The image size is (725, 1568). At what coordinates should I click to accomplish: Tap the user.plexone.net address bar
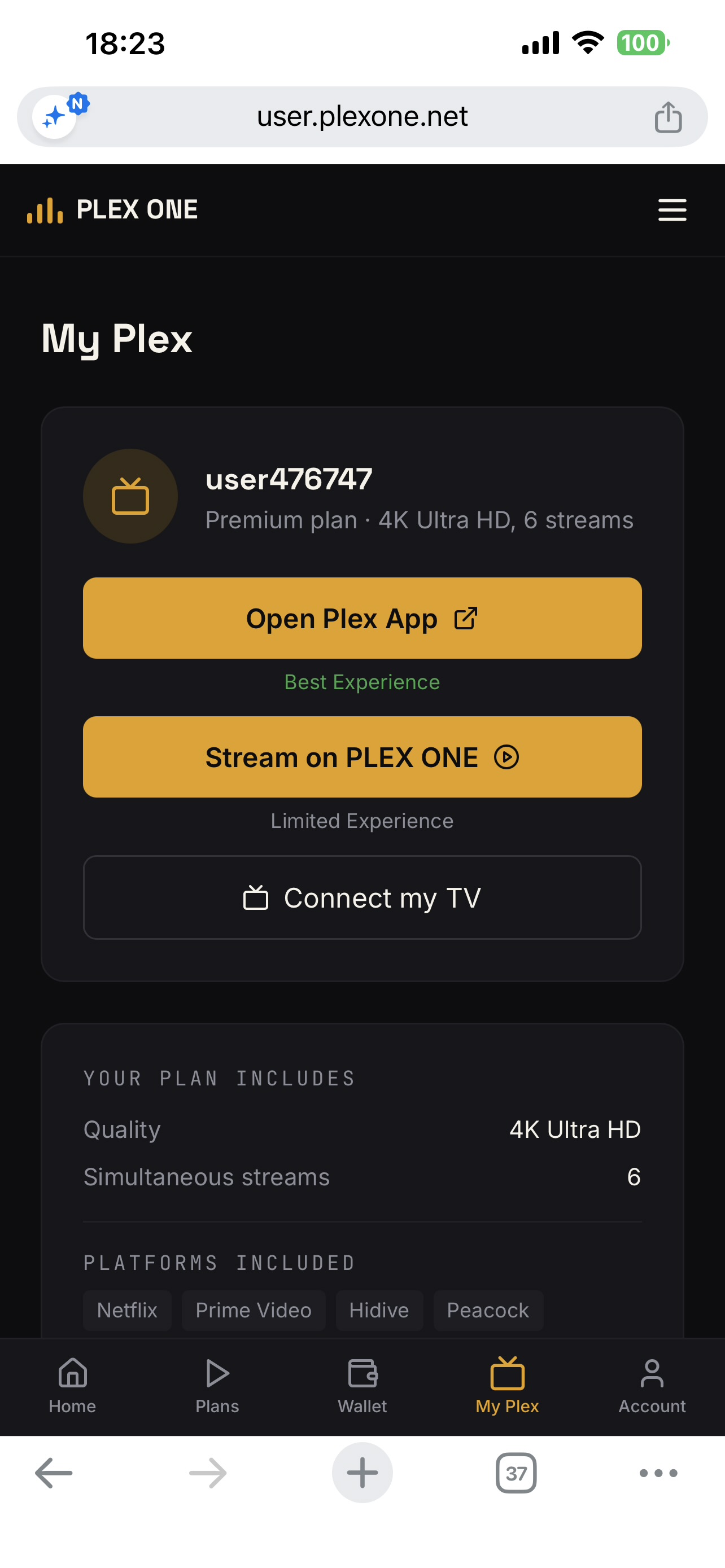pos(362,116)
